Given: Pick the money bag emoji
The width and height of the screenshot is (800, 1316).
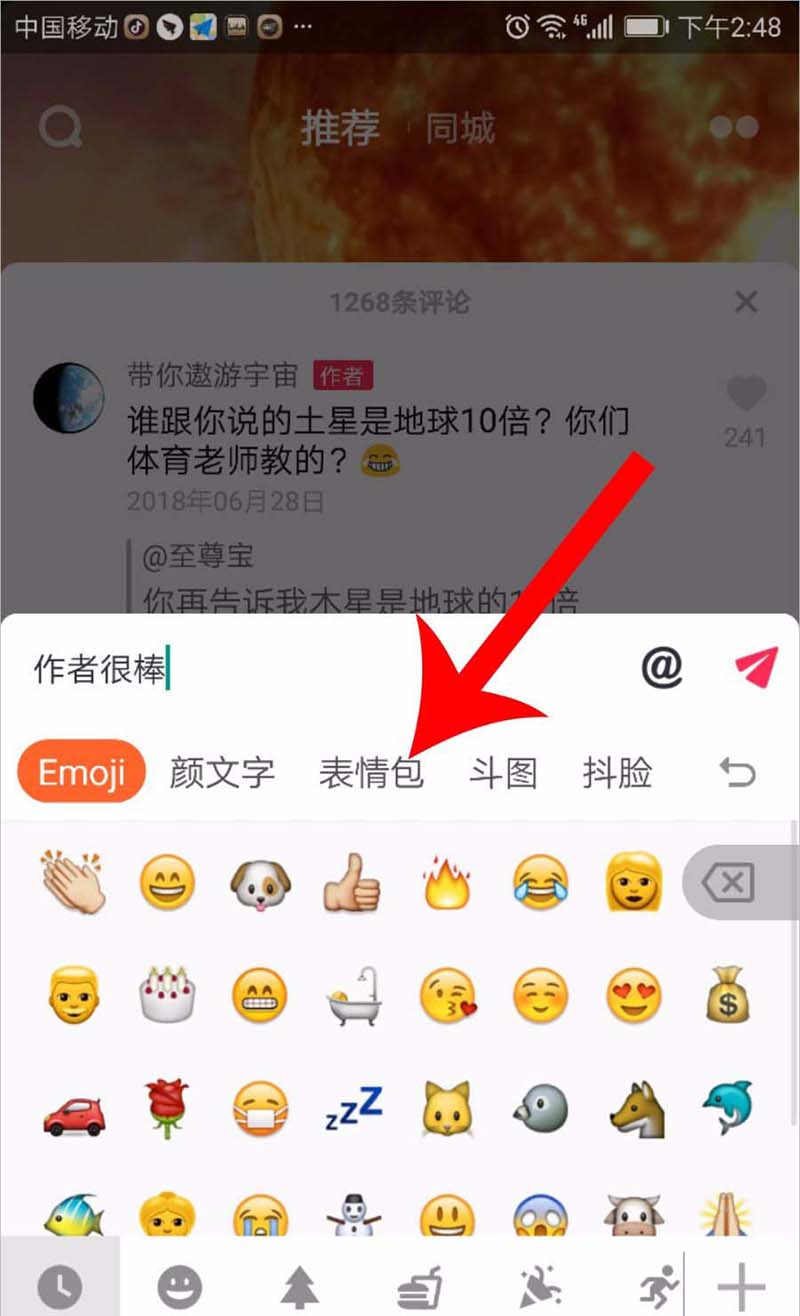Looking at the screenshot, I should 728,996.
